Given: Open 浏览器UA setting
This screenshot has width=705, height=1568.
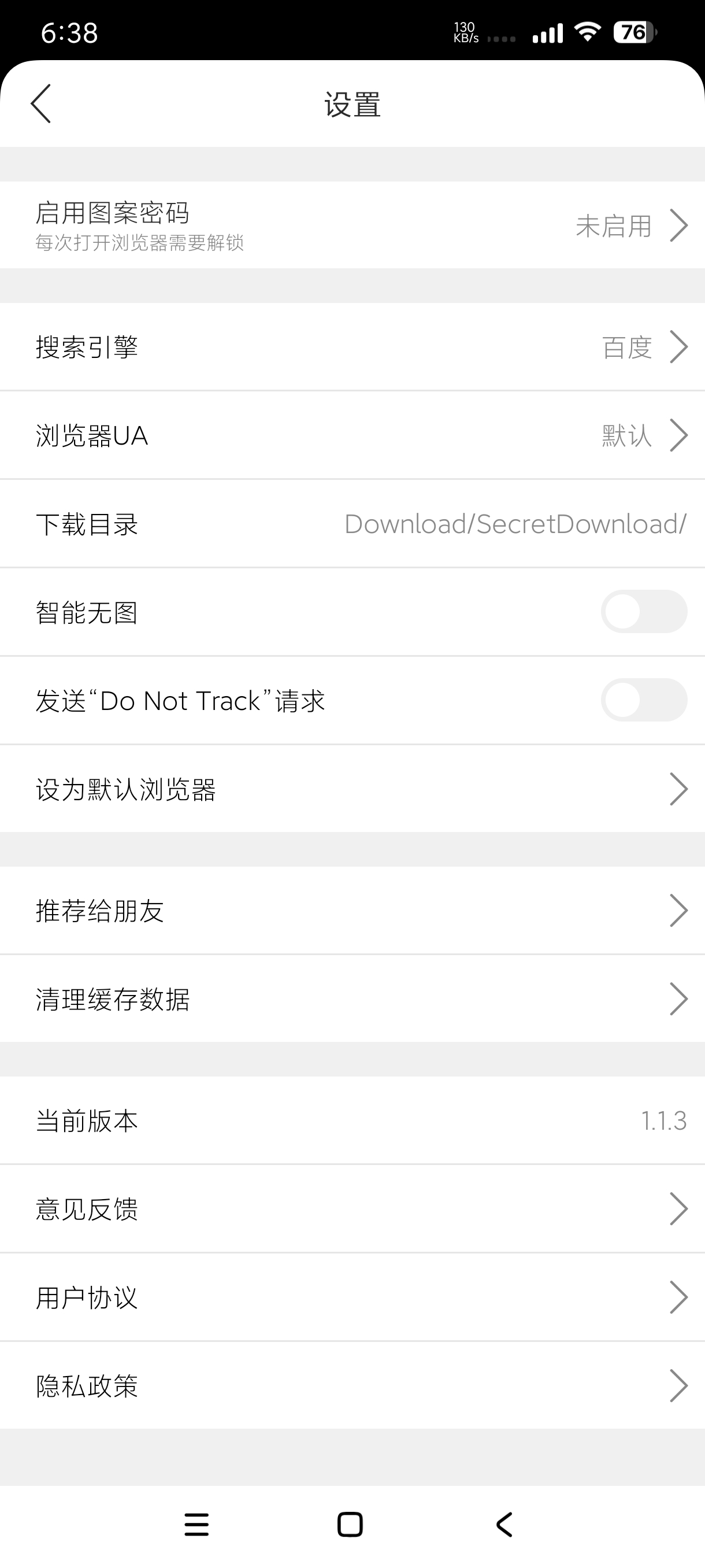Looking at the screenshot, I should pos(352,435).
